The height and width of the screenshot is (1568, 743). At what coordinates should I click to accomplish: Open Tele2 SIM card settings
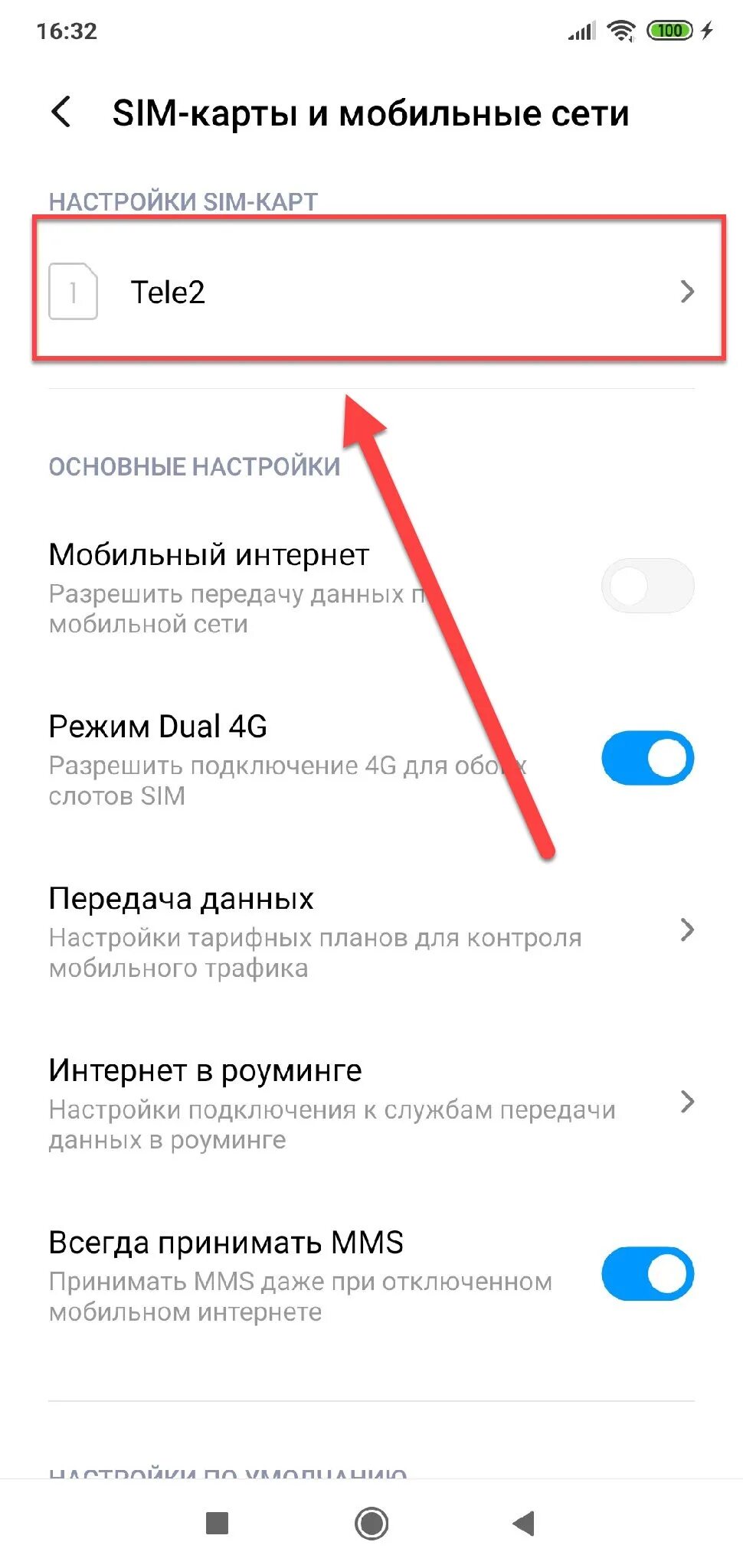(371, 291)
